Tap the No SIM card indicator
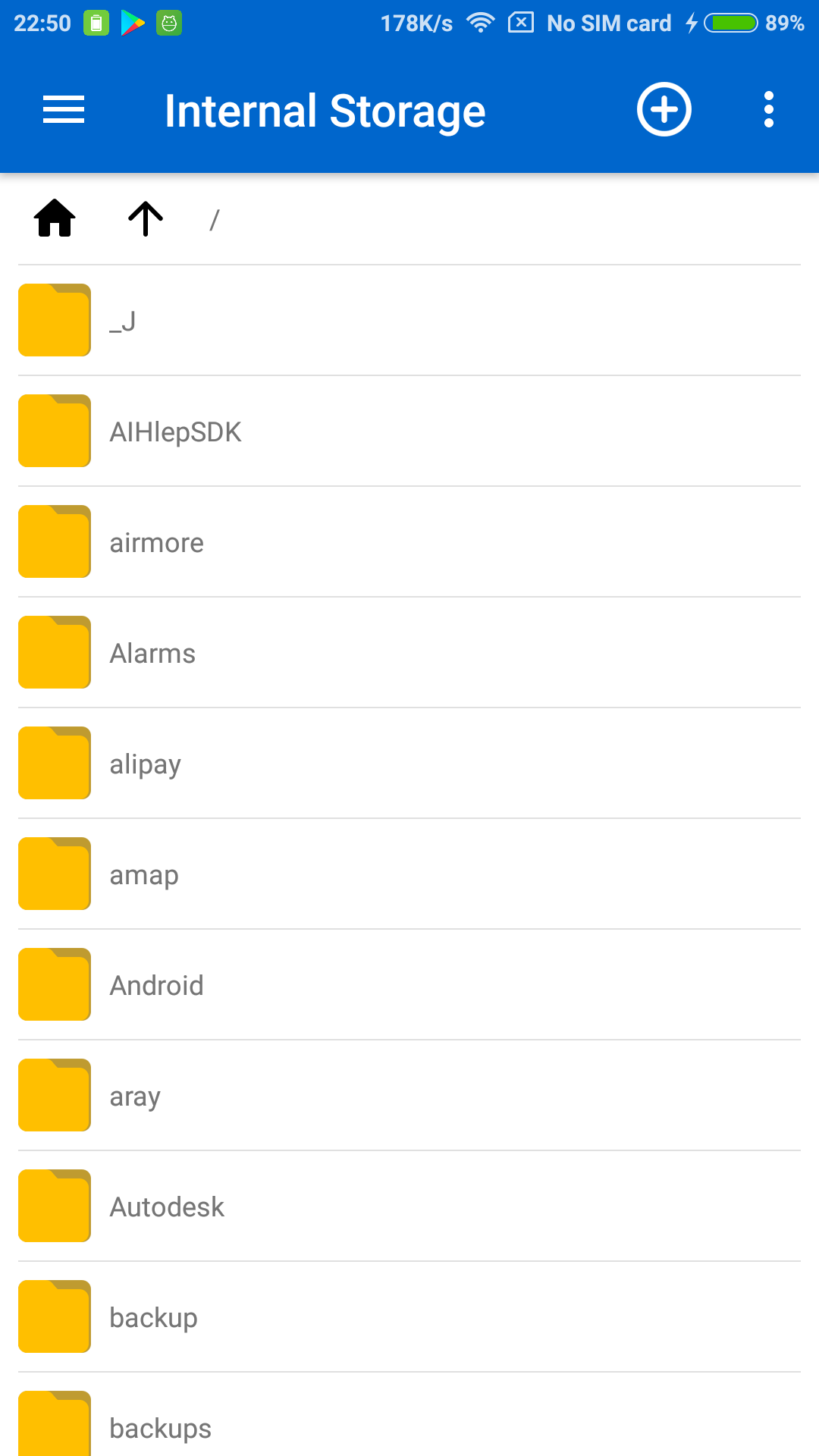819x1456 pixels. click(x=608, y=23)
